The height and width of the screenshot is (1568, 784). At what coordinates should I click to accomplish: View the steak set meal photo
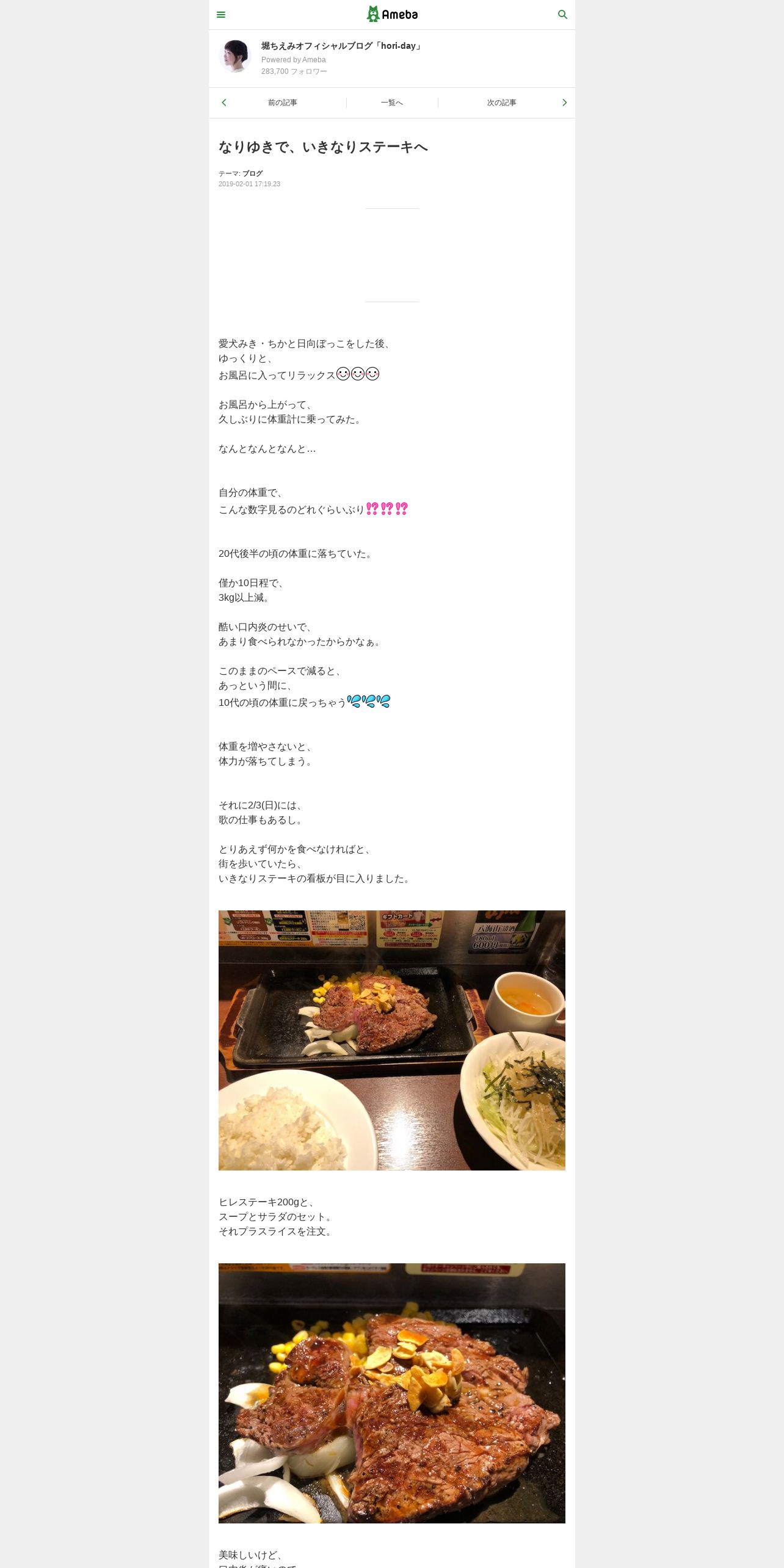pos(392,1040)
